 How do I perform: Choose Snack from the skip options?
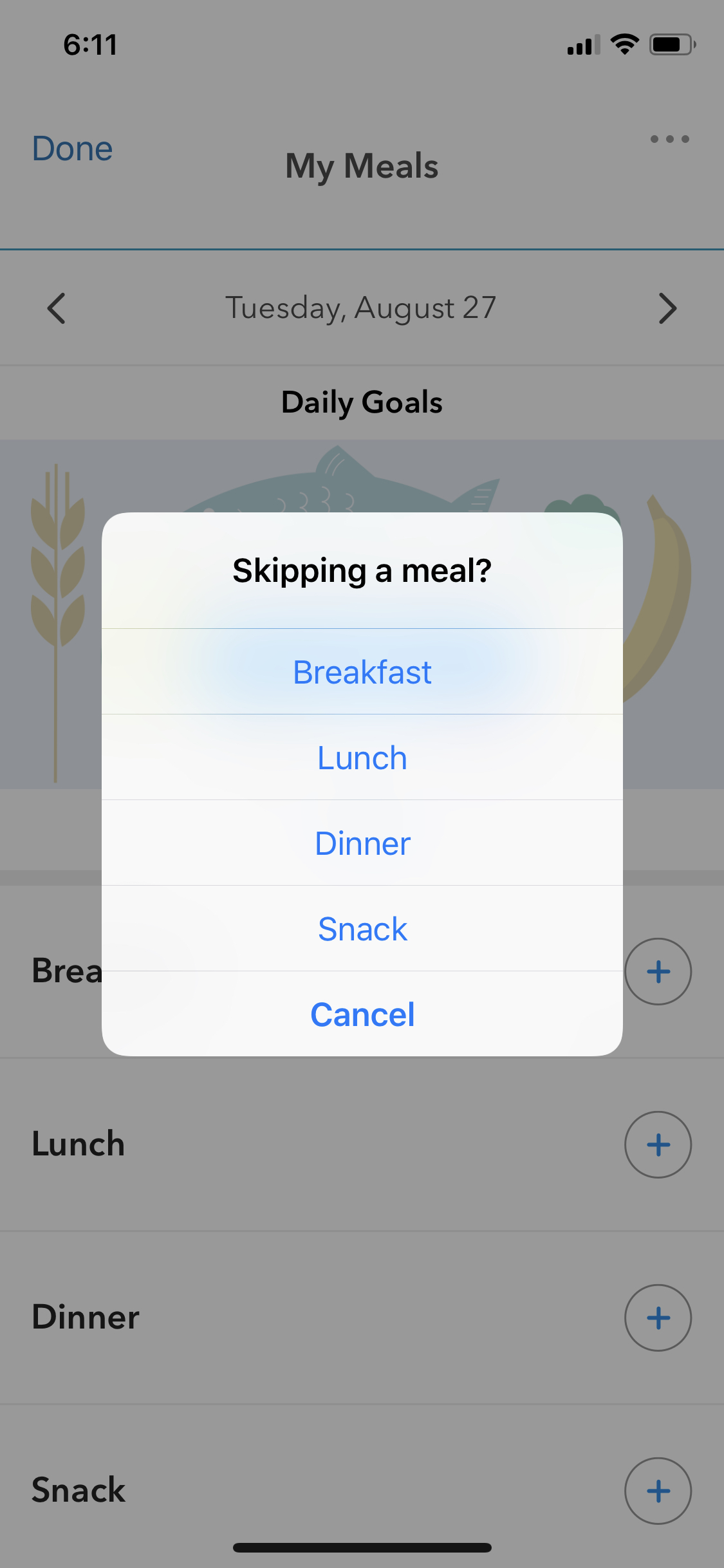pyautogui.click(x=362, y=928)
